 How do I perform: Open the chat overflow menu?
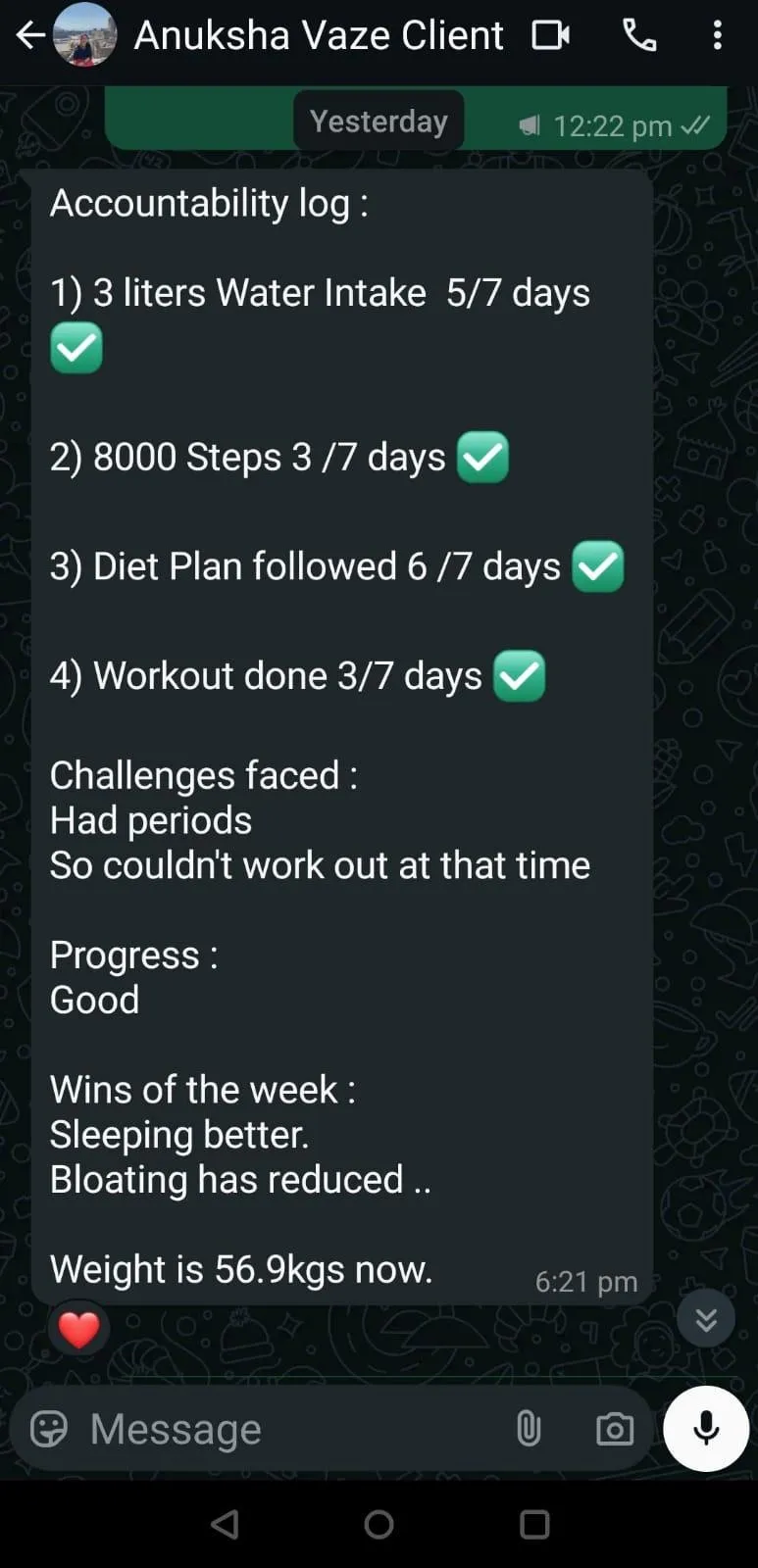tap(718, 36)
